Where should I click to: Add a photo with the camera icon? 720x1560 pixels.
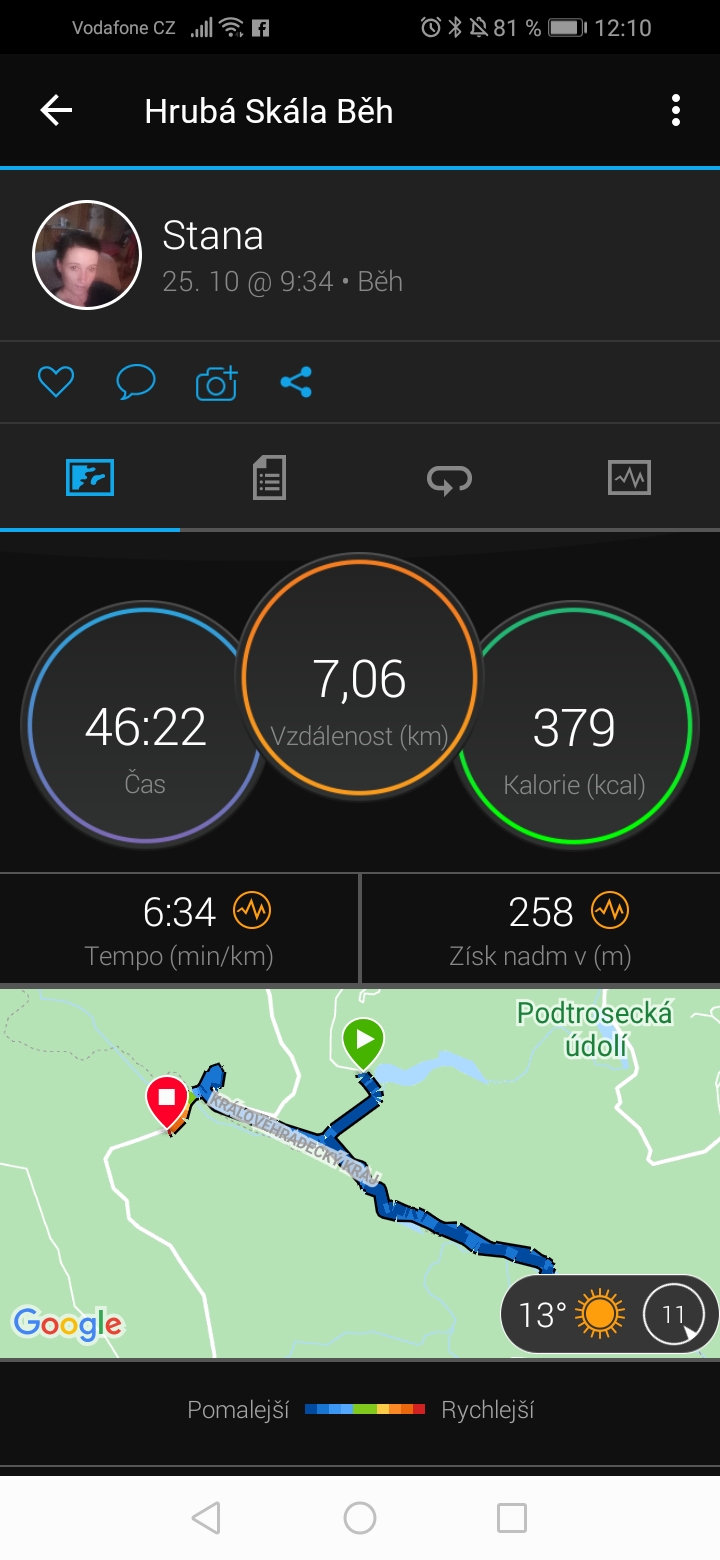tap(216, 382)
